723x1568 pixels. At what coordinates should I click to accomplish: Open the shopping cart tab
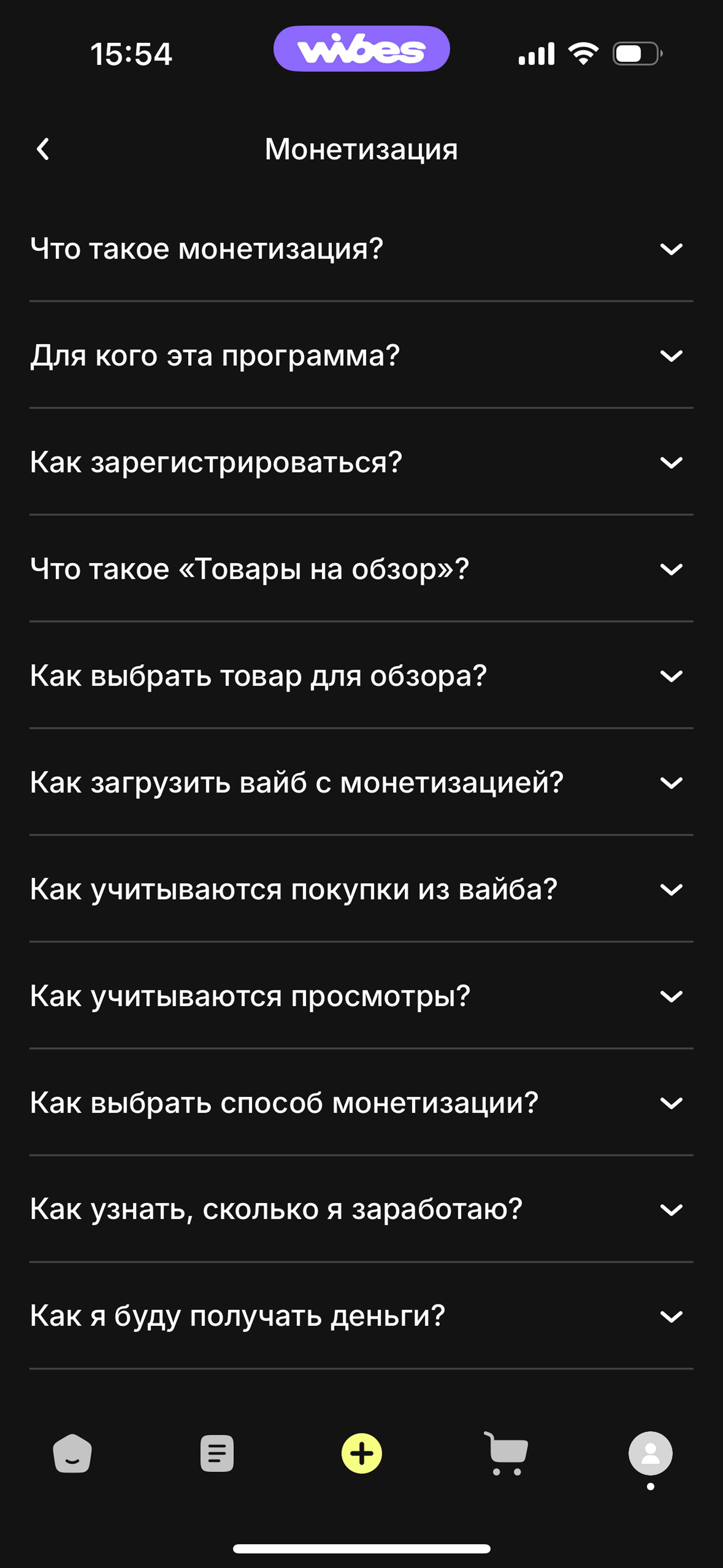pos(506,1454)
